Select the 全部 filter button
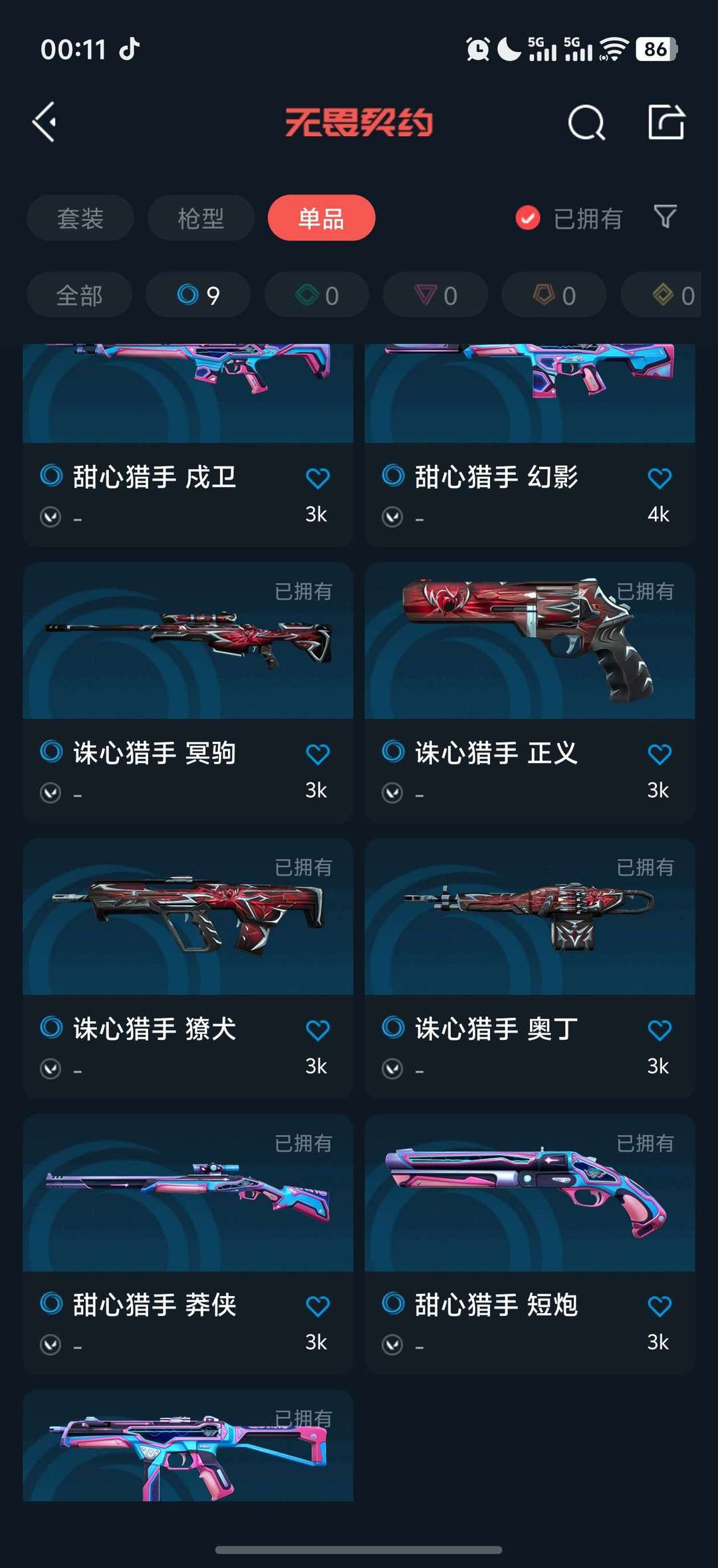718x1568 pixels. coord(79,293)
